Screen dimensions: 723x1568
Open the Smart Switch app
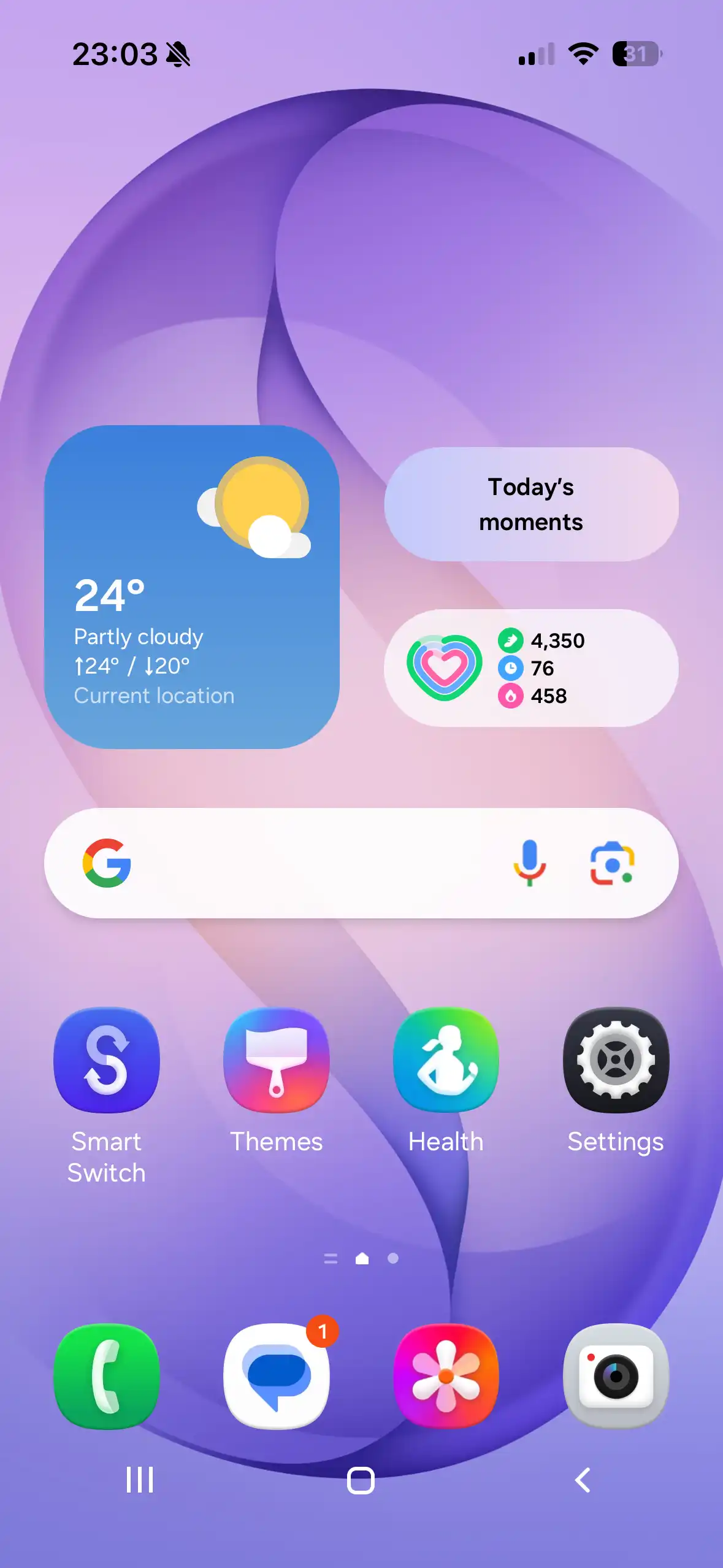107,1060
